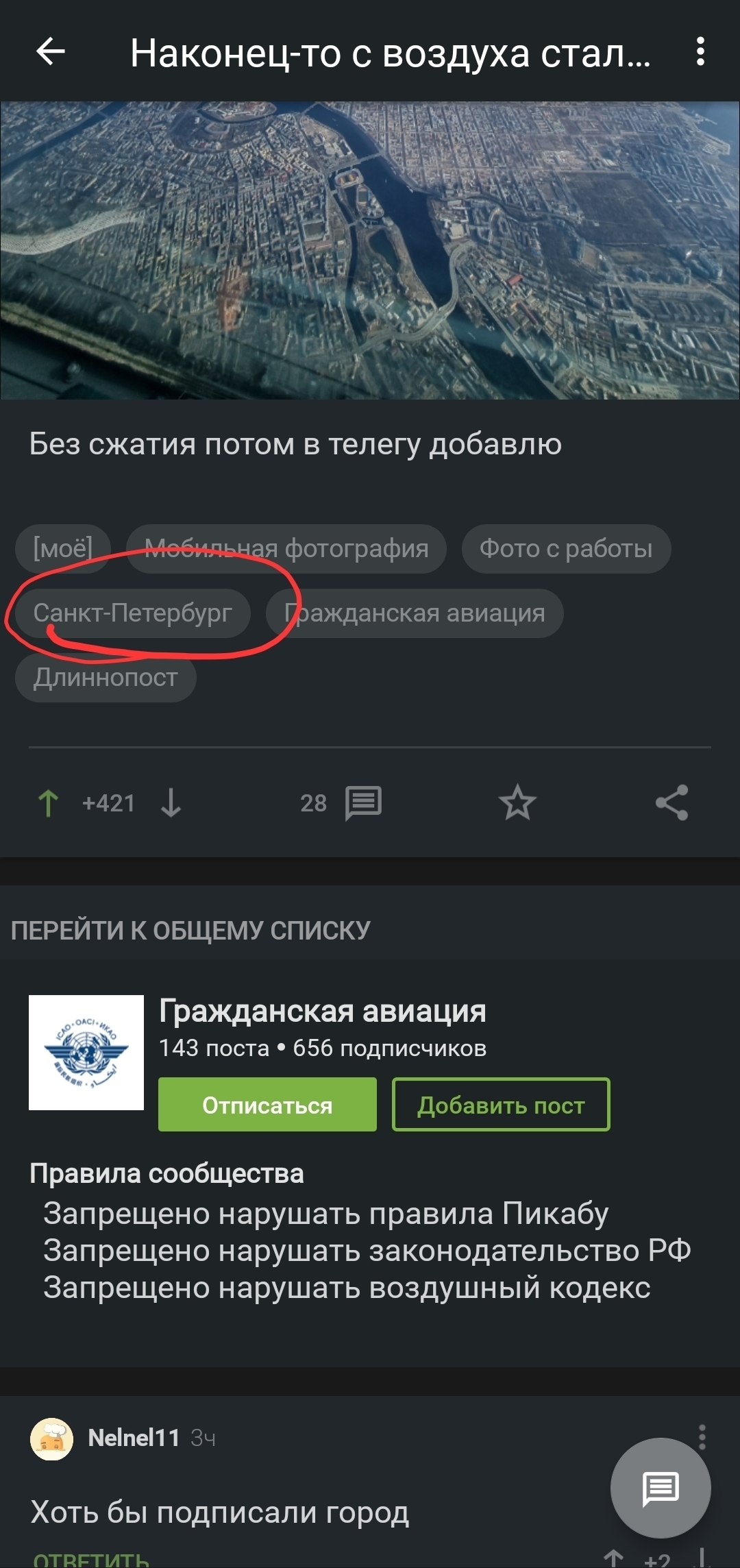Screen dimensions: 740x1568
Task: Share this post
Action: [671, 803]
